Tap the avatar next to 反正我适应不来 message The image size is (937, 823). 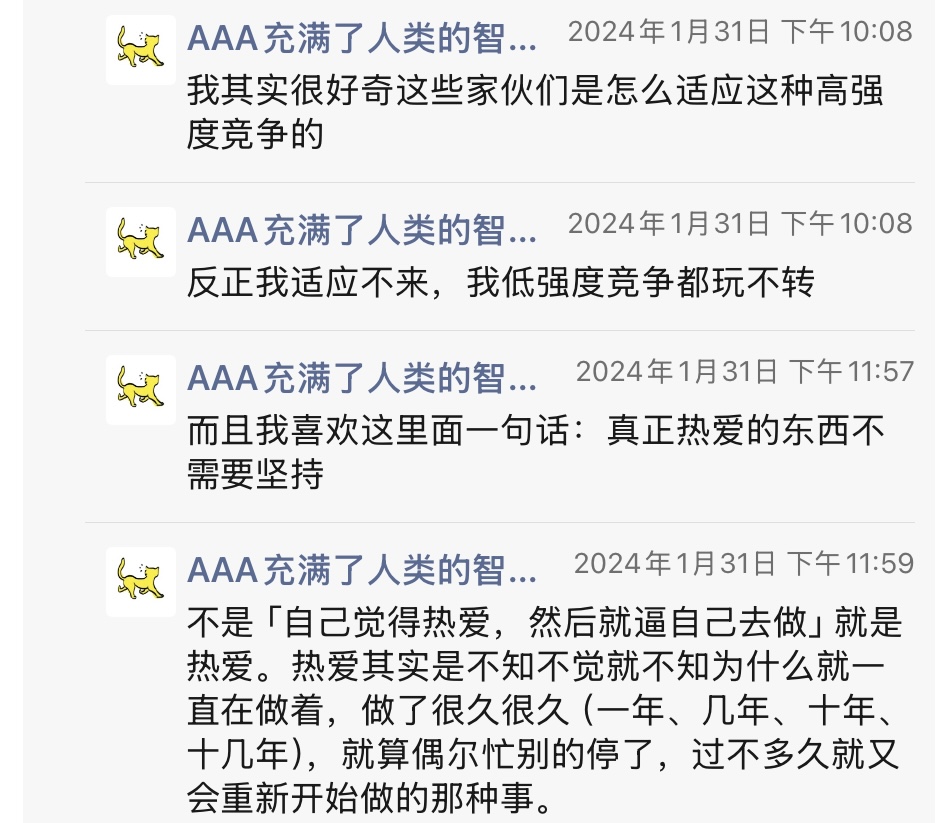141,242
